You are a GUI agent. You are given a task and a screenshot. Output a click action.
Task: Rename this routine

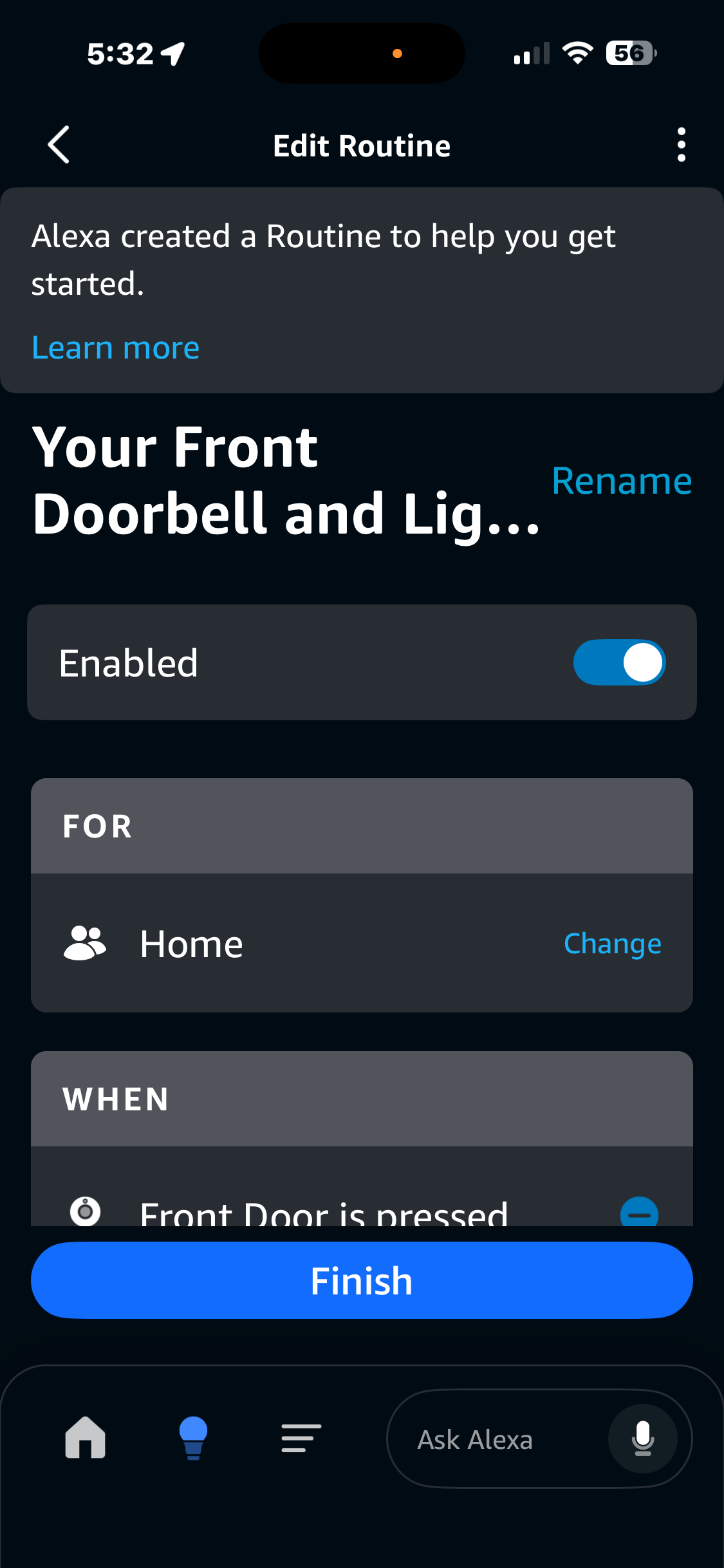(x=622, y=481)
